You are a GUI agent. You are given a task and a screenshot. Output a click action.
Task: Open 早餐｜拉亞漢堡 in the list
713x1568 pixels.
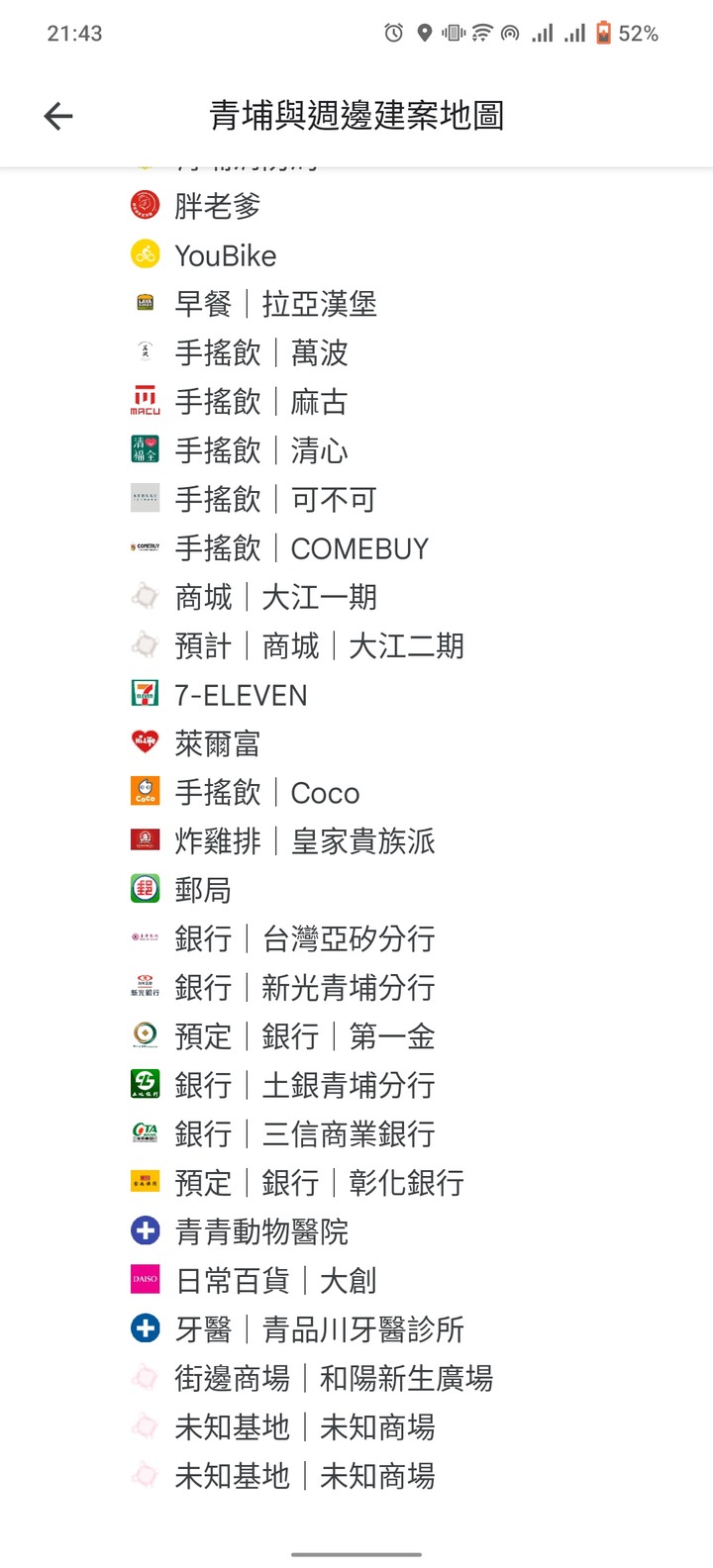click(x=275, y=304)
